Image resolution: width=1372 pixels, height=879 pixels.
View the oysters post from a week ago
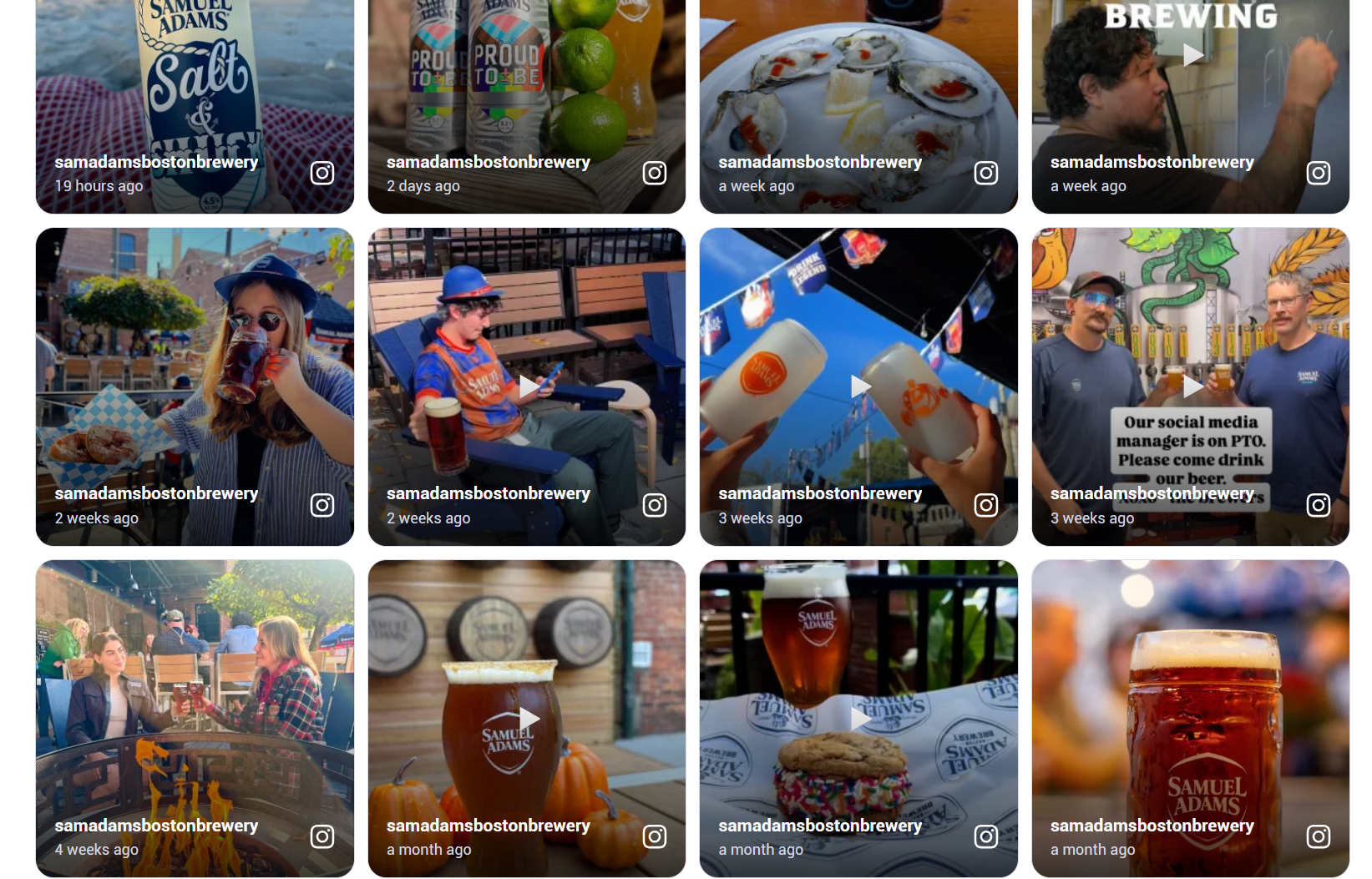(858, 92)
